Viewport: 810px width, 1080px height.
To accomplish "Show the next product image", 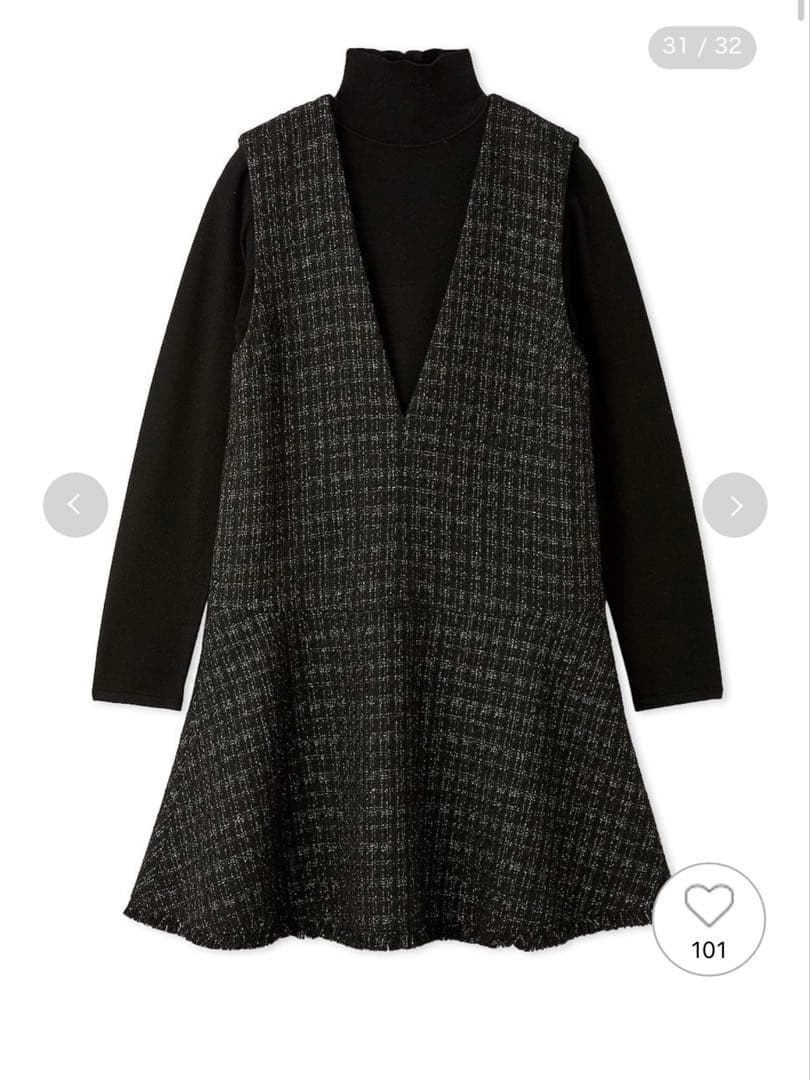I will click(x=735, y=505).
